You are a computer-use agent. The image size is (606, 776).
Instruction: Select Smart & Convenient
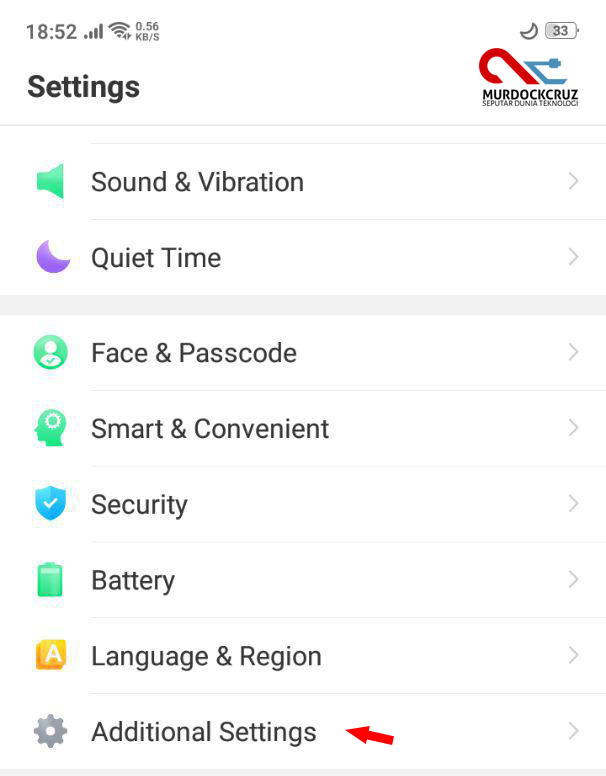tap(303, 428)
